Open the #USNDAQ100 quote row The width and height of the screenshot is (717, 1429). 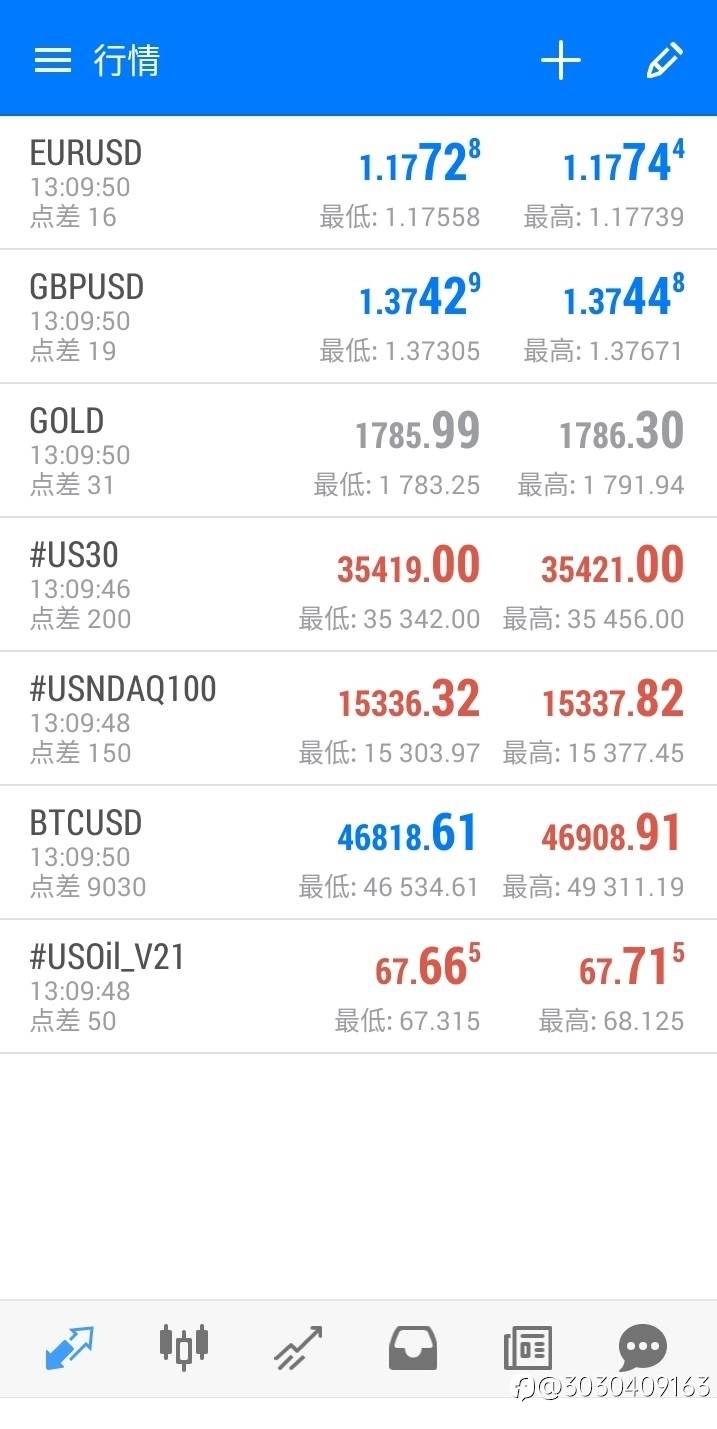pos(358,719)
